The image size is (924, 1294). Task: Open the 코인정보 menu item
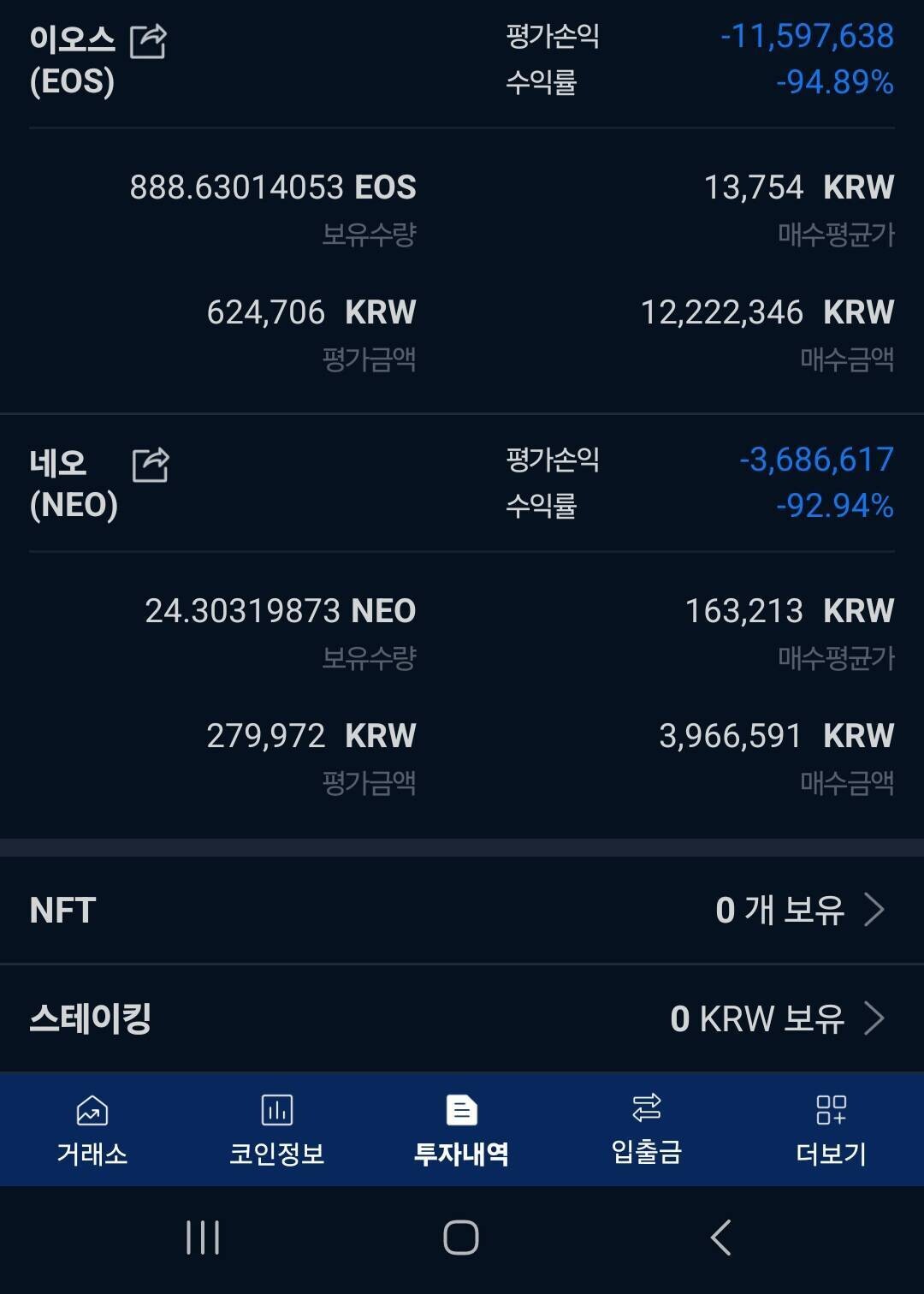(x=277, y=1130)
